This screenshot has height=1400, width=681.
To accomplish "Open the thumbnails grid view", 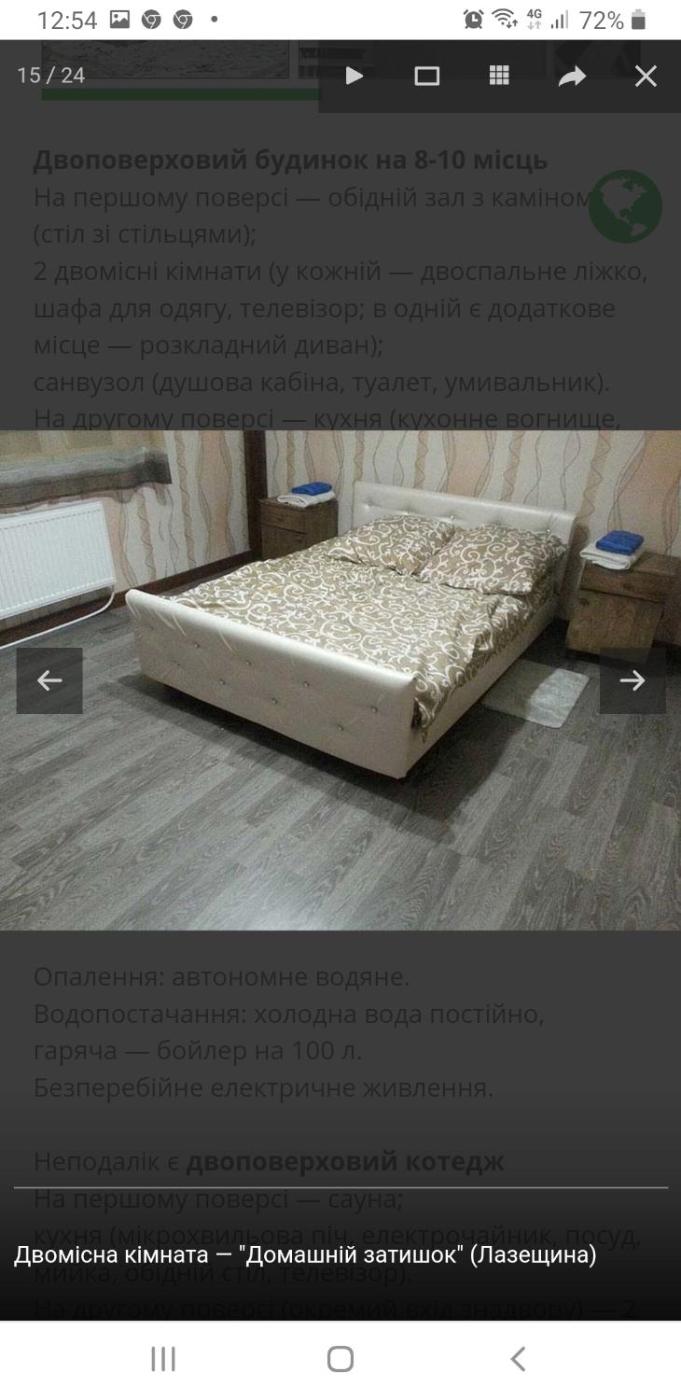I will pos(499,76).
